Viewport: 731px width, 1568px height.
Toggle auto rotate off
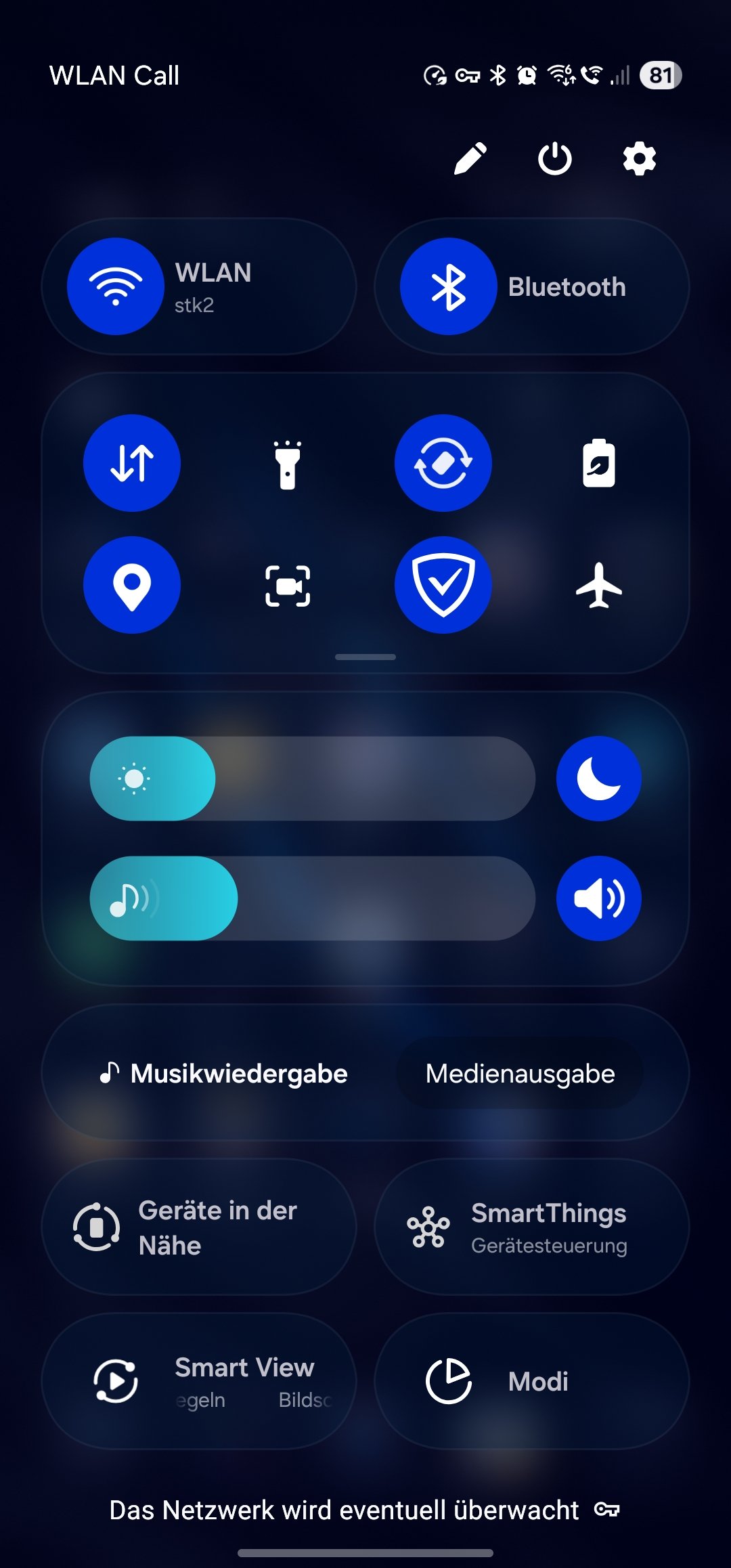pyautogui.click(x=443, y=463)
